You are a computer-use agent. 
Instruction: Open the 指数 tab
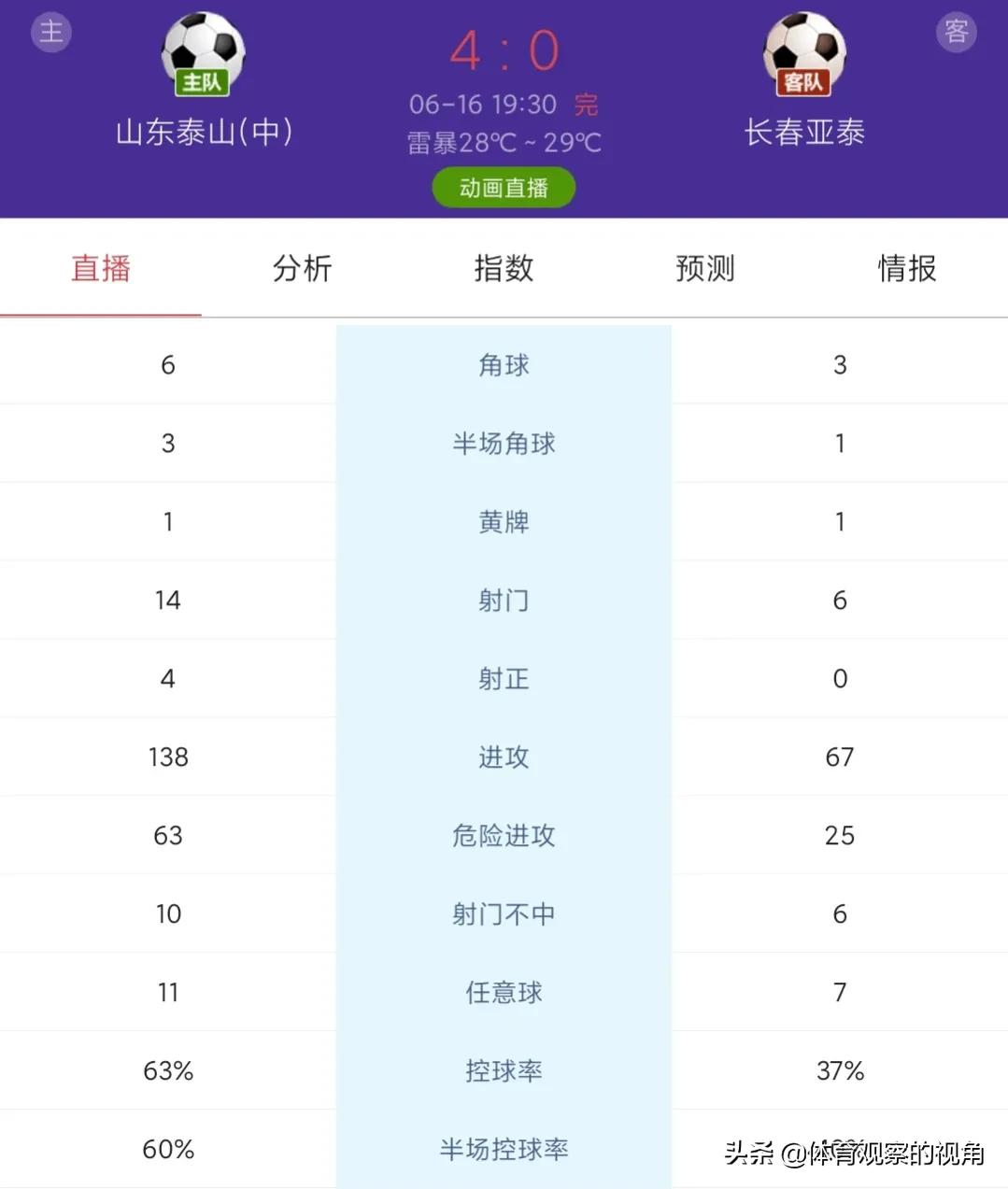coord(504,268)
